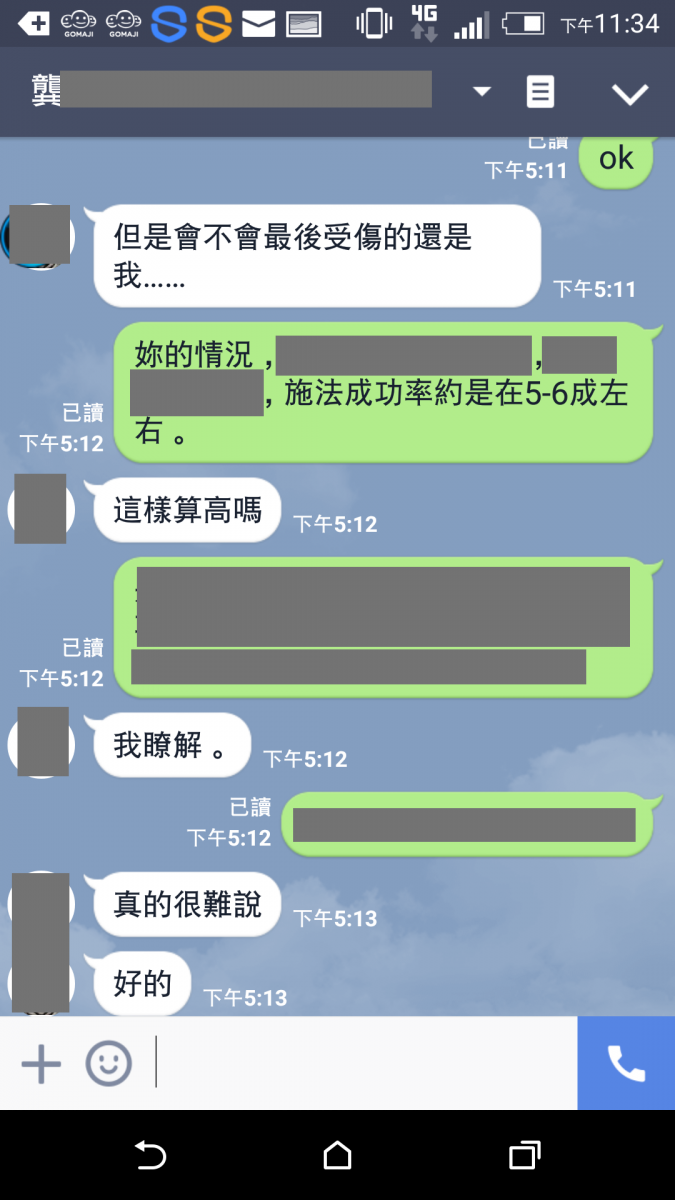This screenshot has height=1200, width=675.
Task: Tap avatar beside 我瞭解 message
Action: pyautogui.click(x=43, y=743)
